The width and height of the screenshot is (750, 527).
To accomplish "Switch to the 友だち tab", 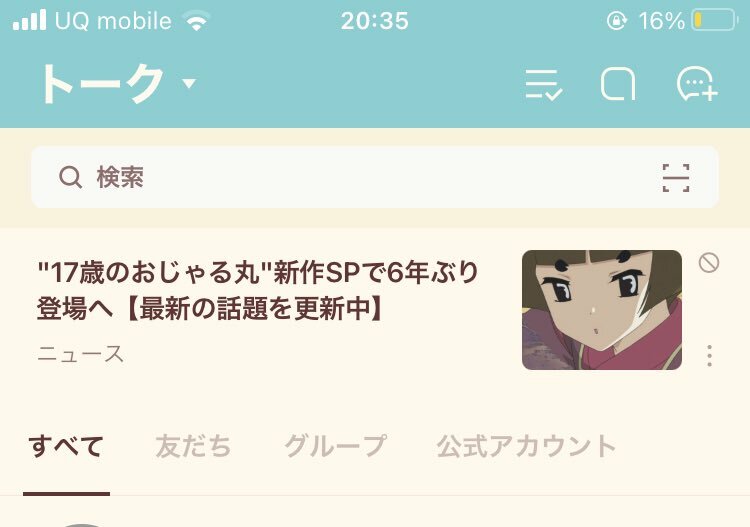I will pos(193,446).
